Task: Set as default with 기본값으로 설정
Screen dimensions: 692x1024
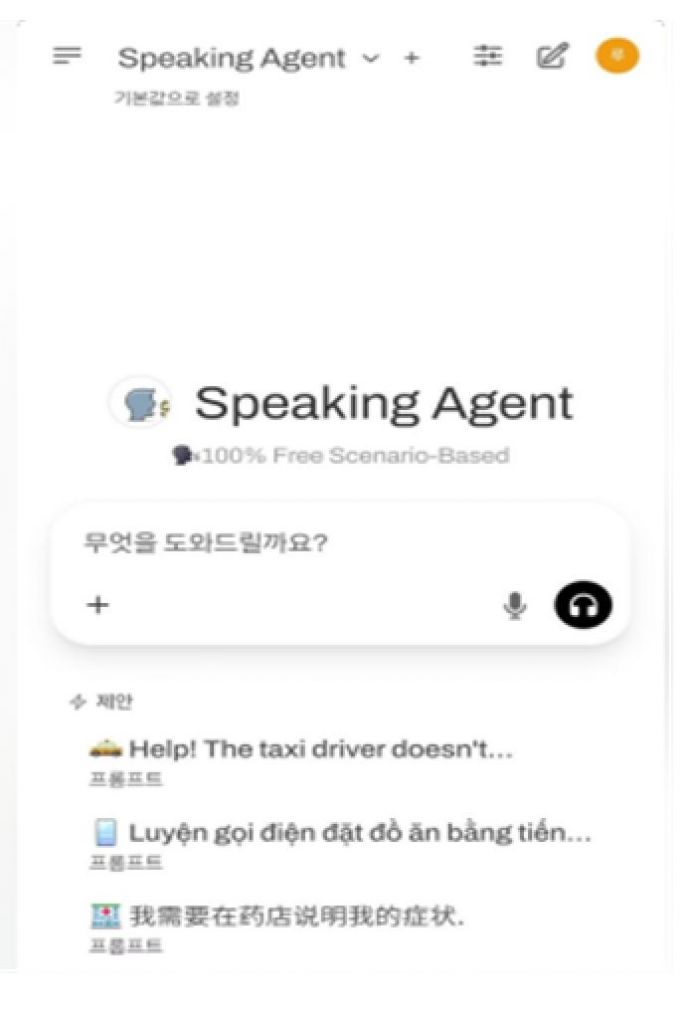Action: [x=176, y=98]
